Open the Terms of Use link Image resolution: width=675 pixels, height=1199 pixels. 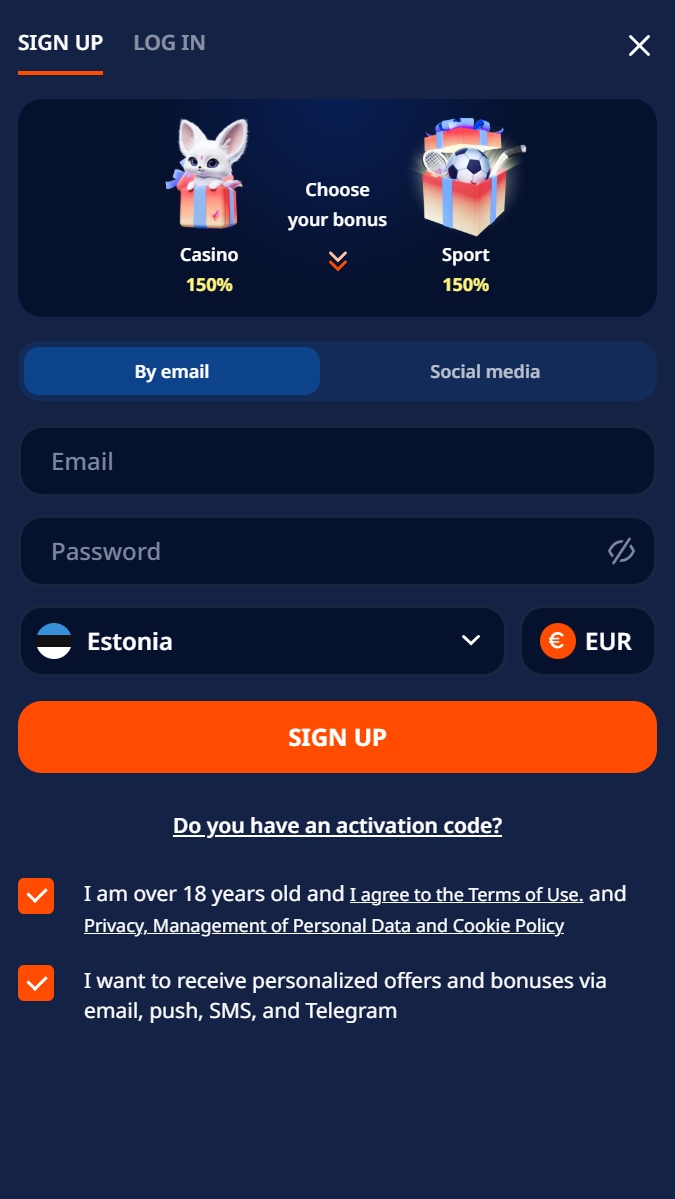pos(466,895)
